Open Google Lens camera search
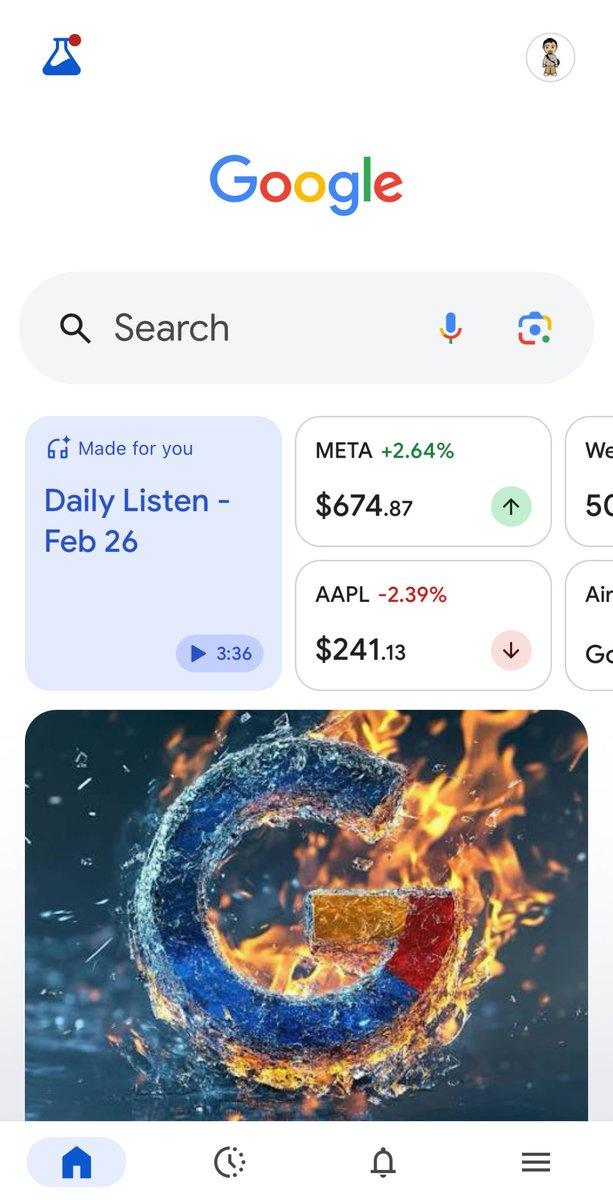Viewport: 613px width, 1200px height. click(535, 328)
